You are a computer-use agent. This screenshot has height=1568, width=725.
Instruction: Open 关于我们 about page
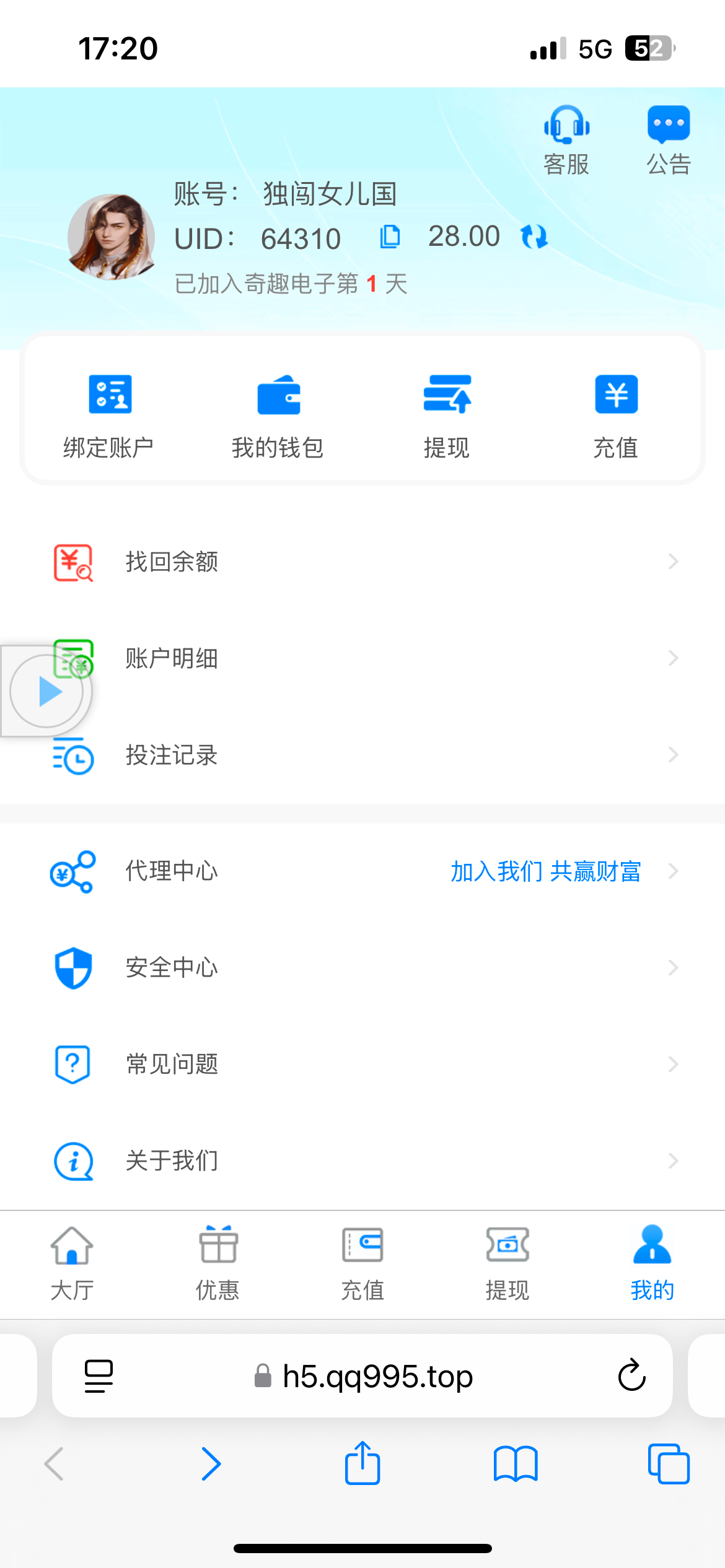click(362, 1161)
